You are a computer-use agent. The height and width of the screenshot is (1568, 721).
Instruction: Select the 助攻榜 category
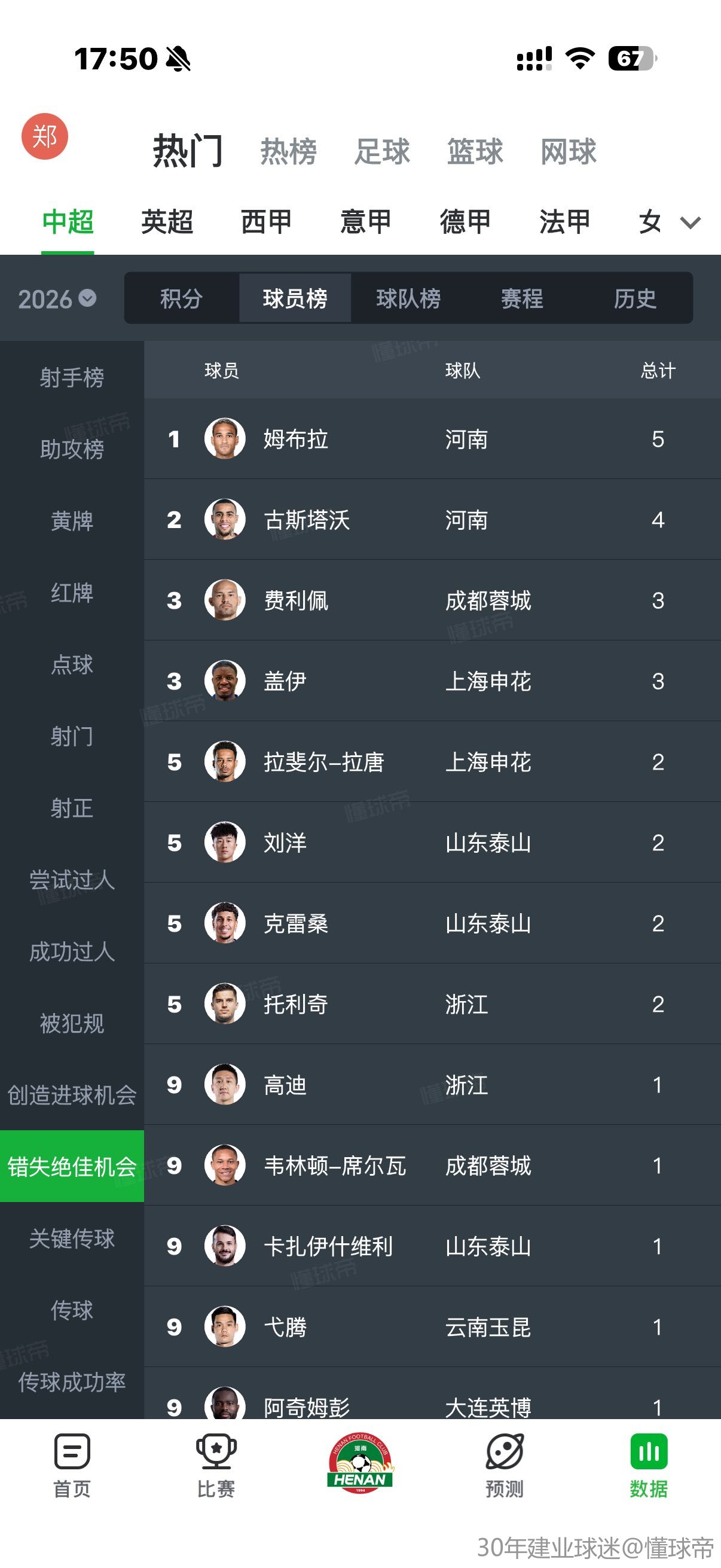point(72,449)
